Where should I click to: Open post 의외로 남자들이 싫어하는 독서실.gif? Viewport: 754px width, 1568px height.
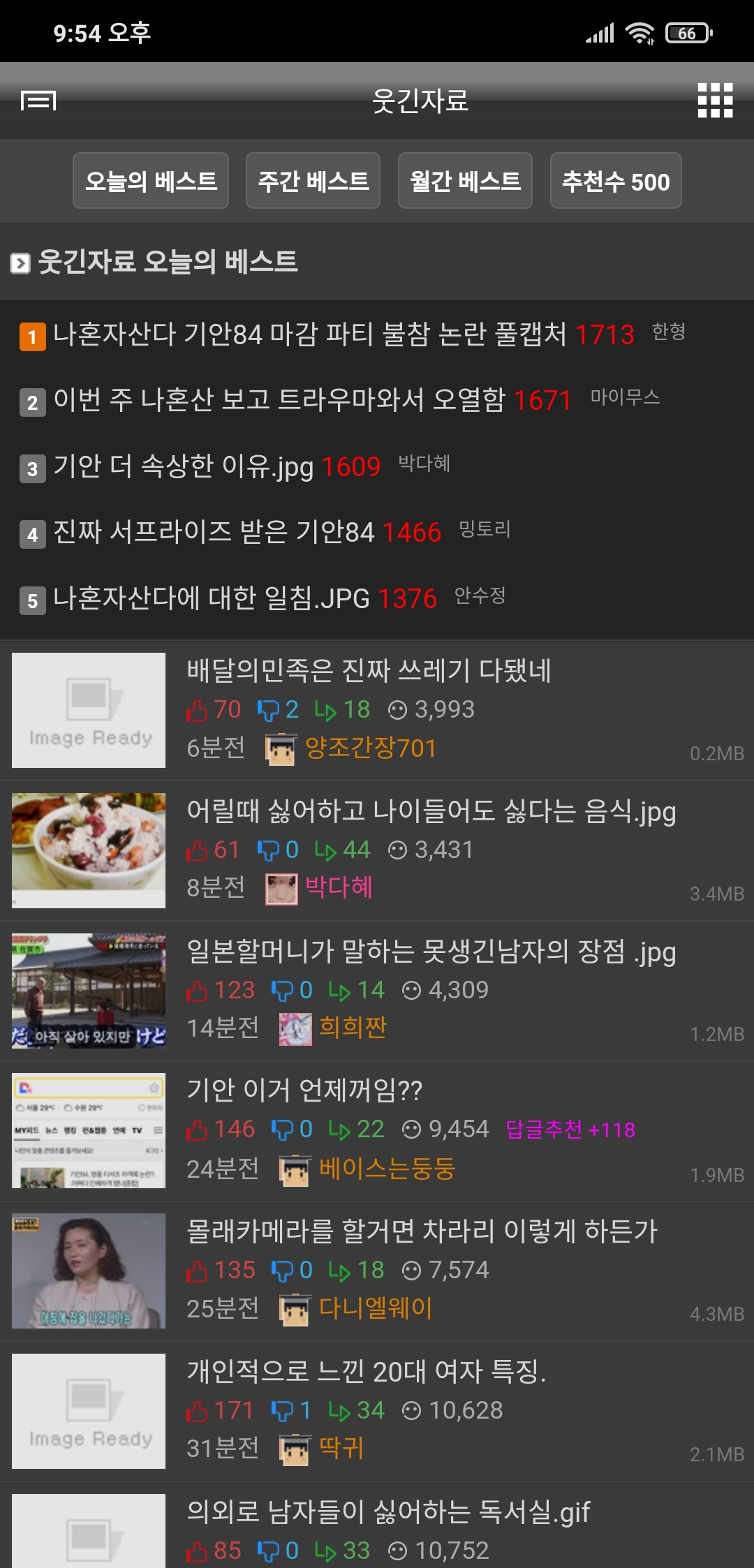pos(388,1512)
